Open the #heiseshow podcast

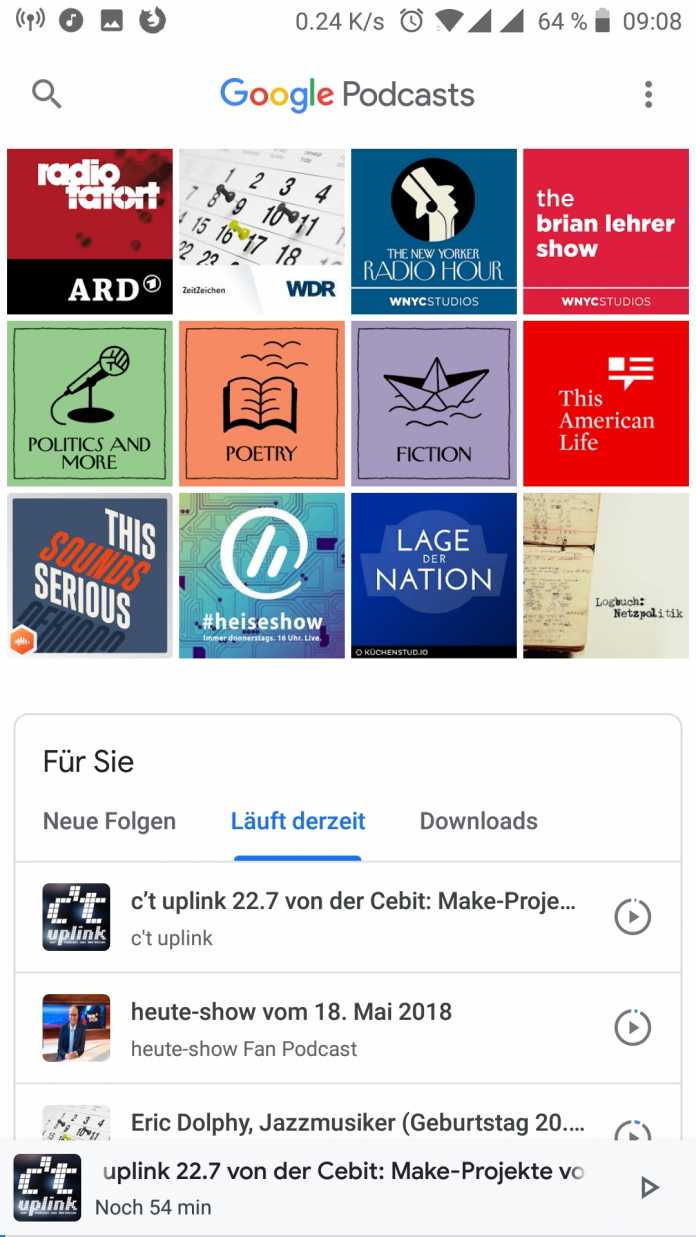coord(262,575)
